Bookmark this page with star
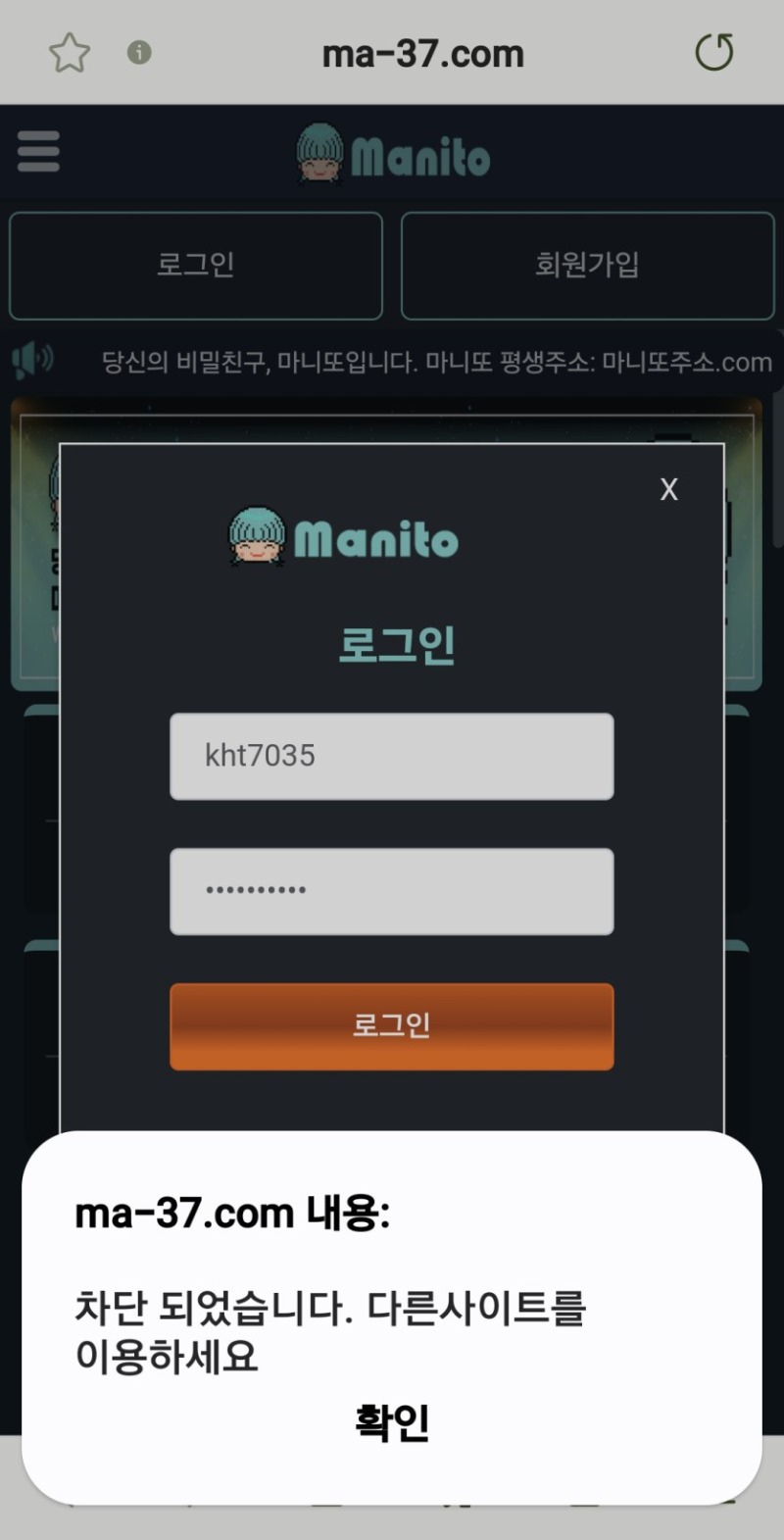The image size is (784, 1540). (x=70, y=53)
